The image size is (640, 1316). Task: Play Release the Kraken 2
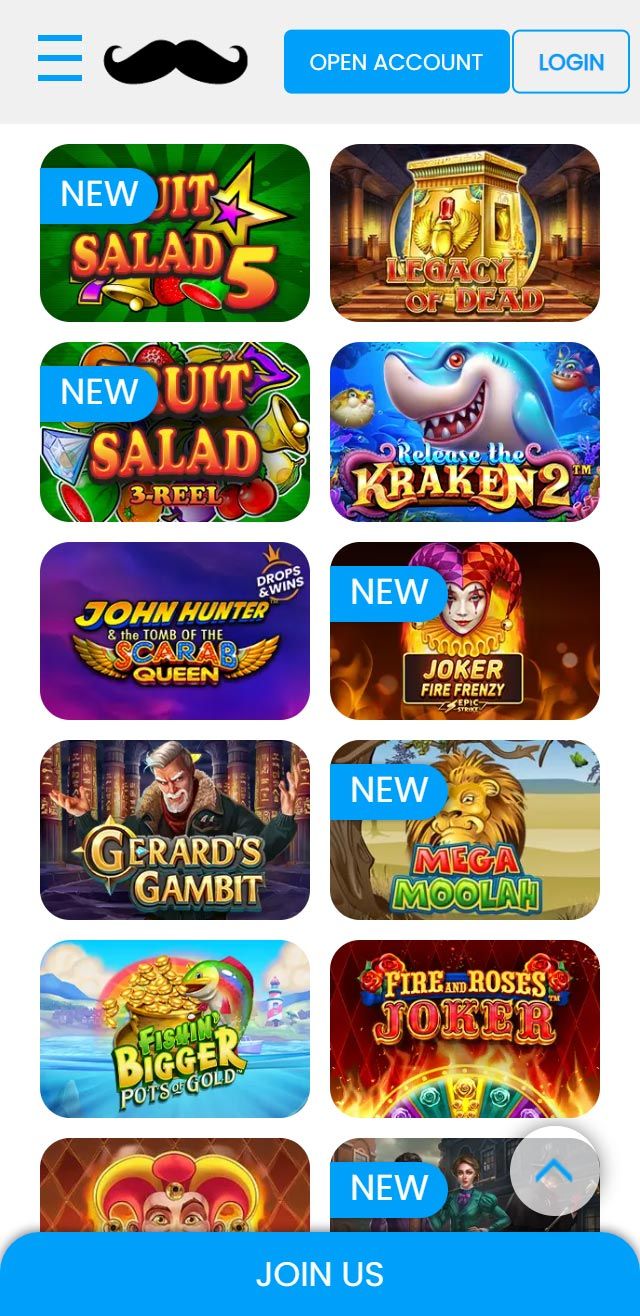coord(465,432)
